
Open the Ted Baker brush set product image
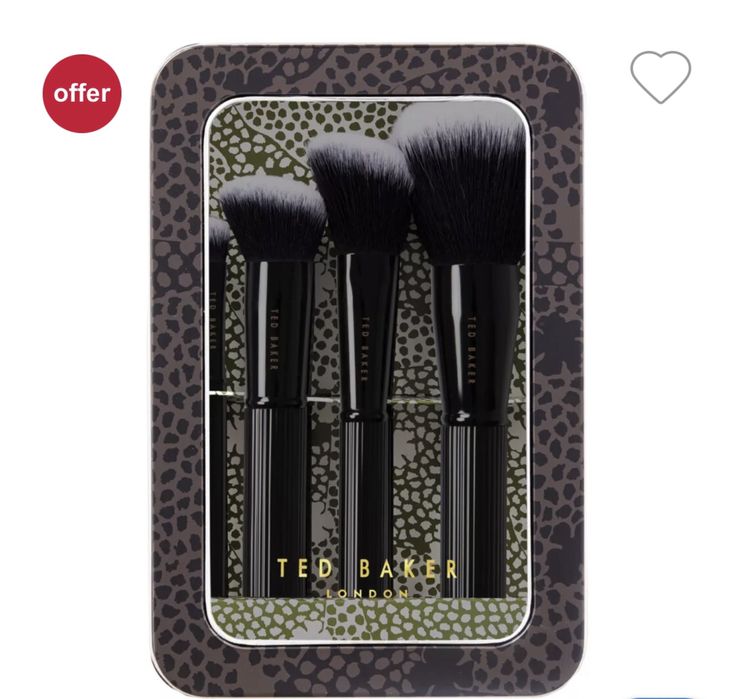(367, 370)
